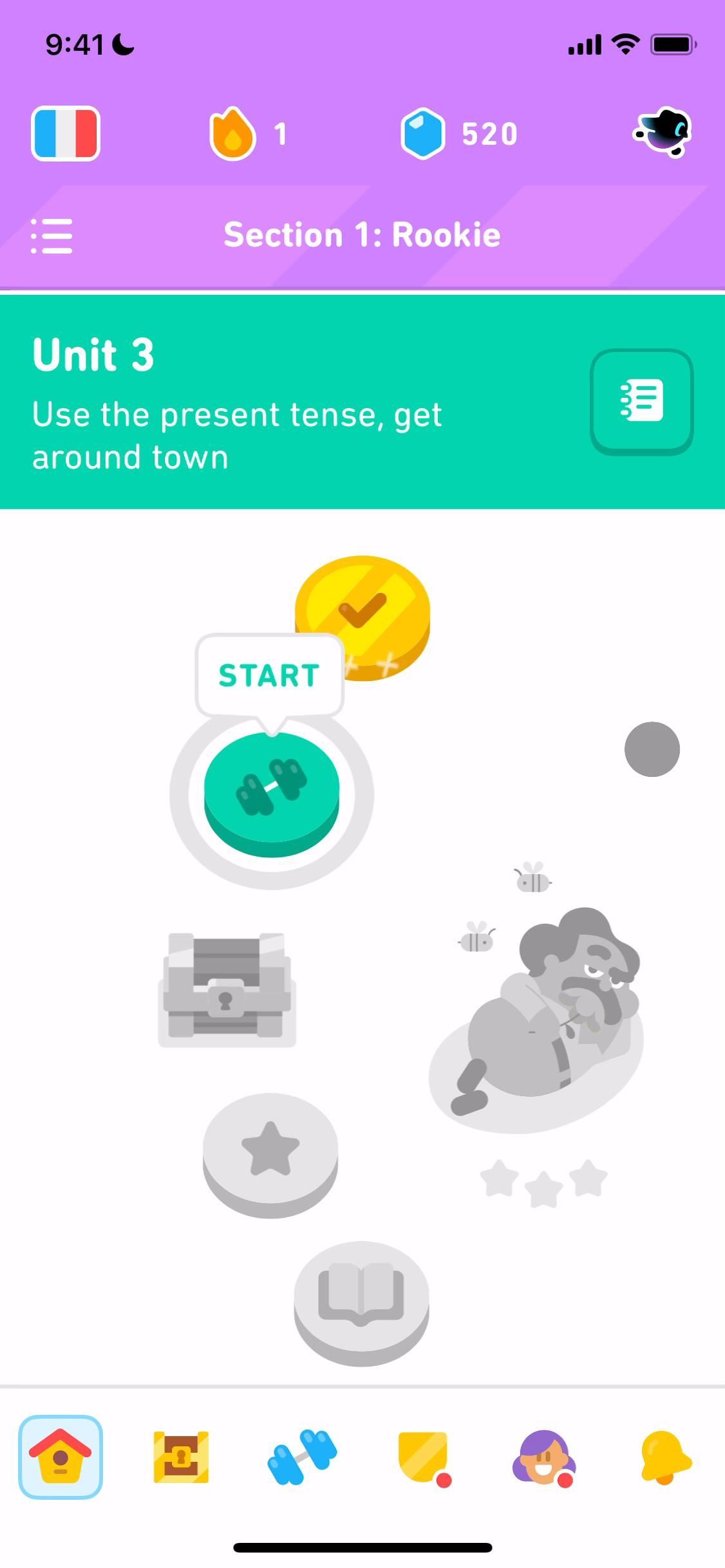
Task: Open Section 1: Rookie header
Action: (x=362, y=234)
